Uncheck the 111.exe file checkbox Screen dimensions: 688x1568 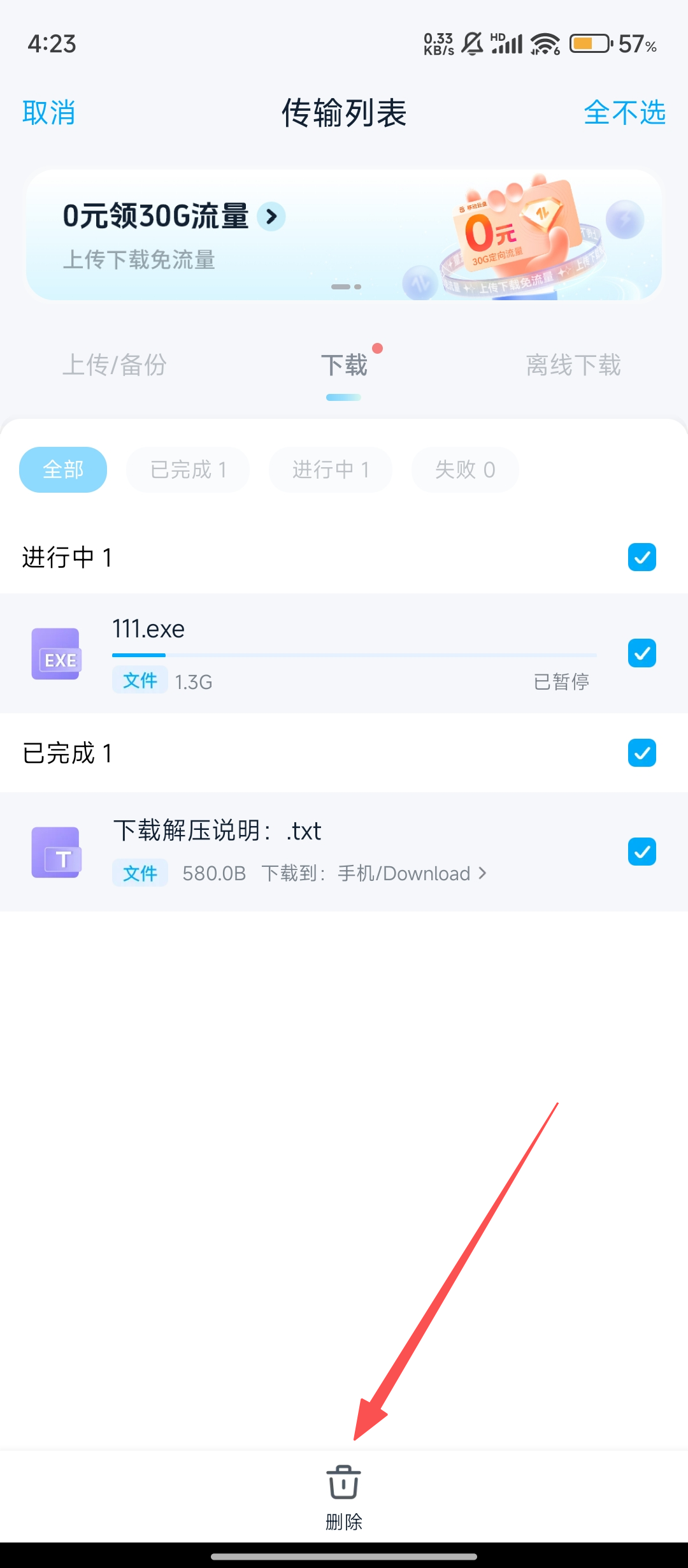coord(642,653)
